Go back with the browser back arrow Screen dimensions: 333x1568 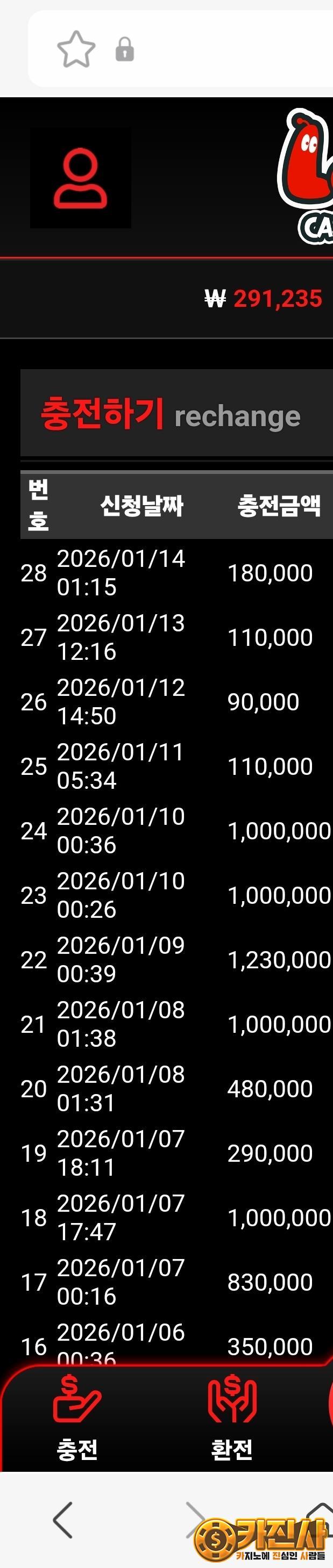point(63,1519)
